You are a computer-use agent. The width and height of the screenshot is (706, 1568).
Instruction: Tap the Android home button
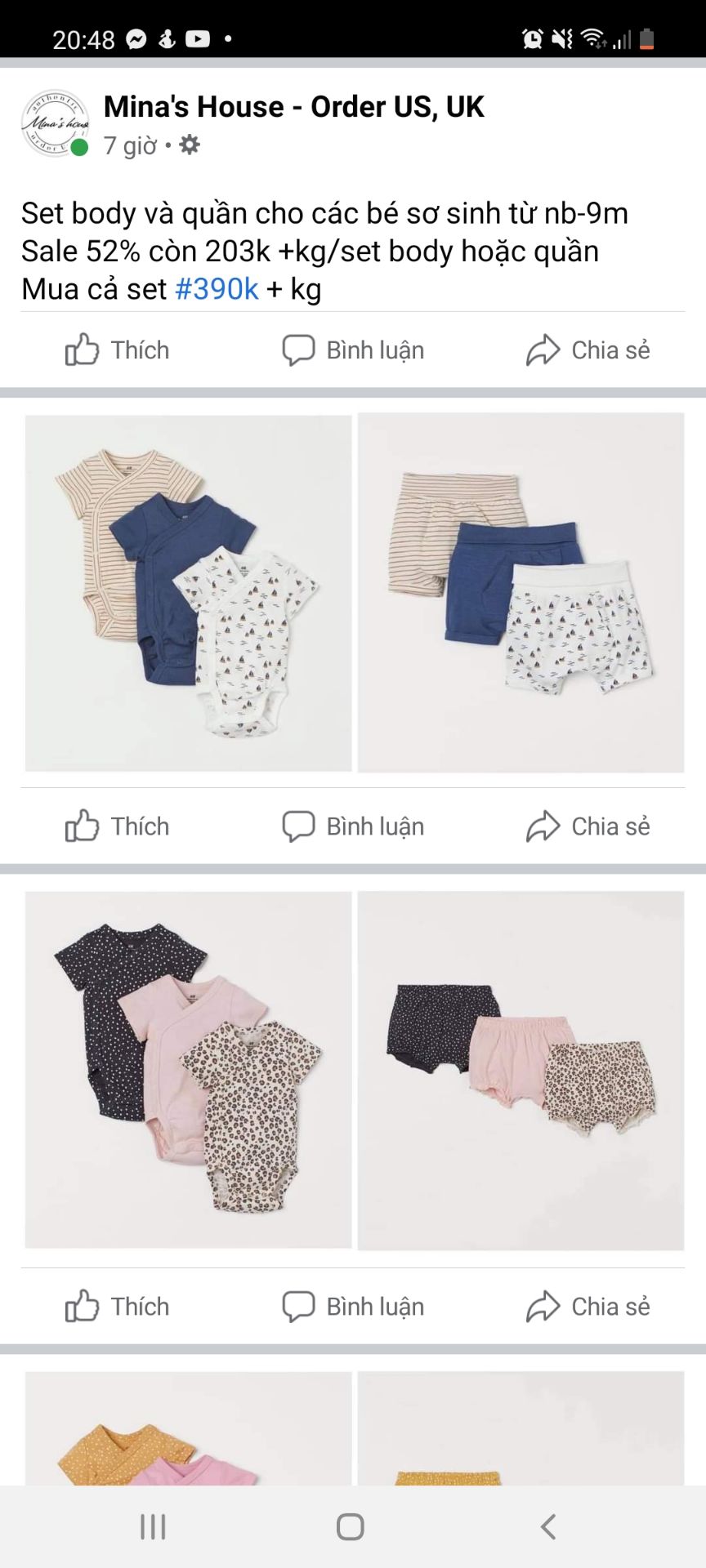point(351,1526)
